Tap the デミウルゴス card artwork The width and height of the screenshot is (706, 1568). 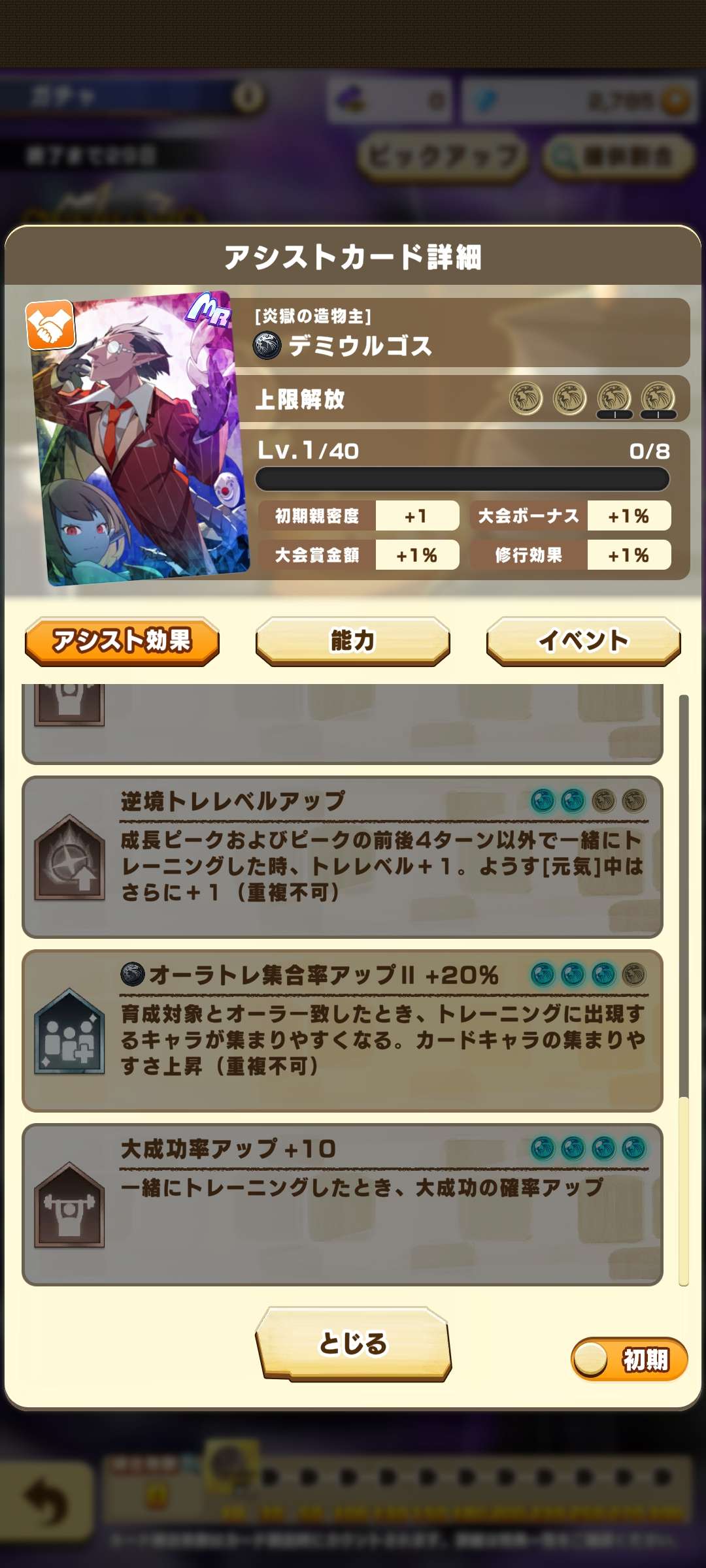point(139,438)
